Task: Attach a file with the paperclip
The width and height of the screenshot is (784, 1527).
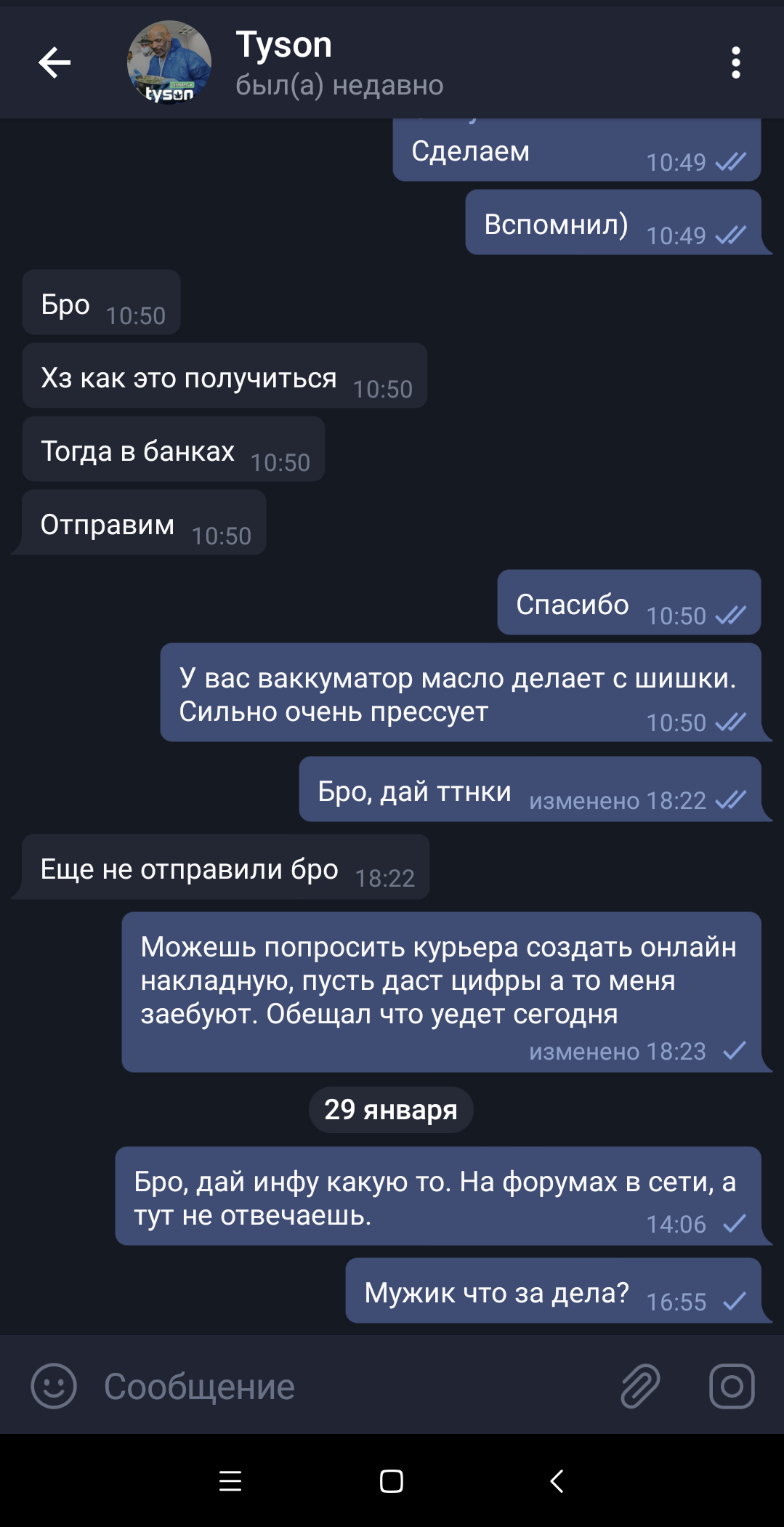Action: (x=640, y=1386)
